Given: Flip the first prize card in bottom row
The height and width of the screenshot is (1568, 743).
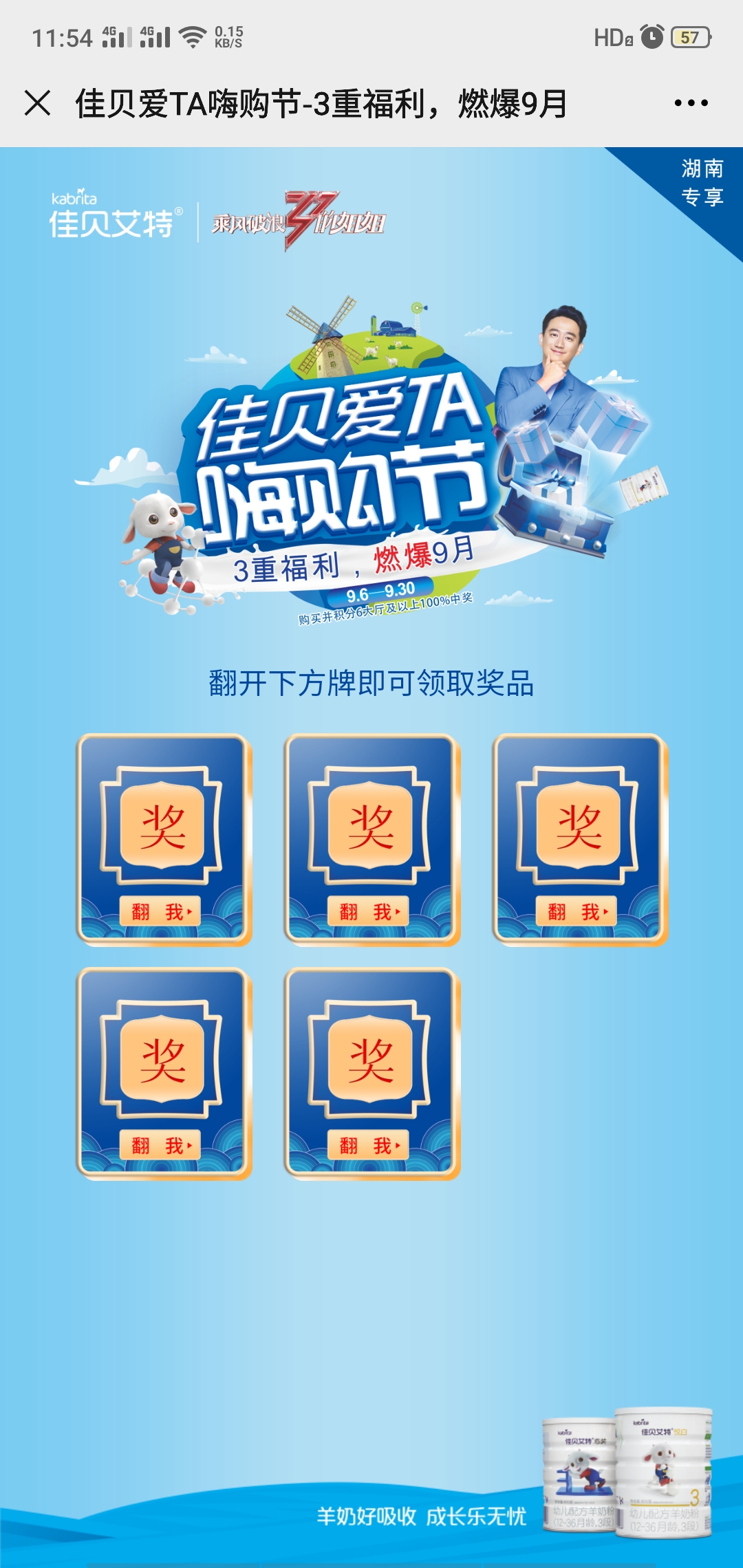Looking at the screenshot, I should coord(164,1073).
